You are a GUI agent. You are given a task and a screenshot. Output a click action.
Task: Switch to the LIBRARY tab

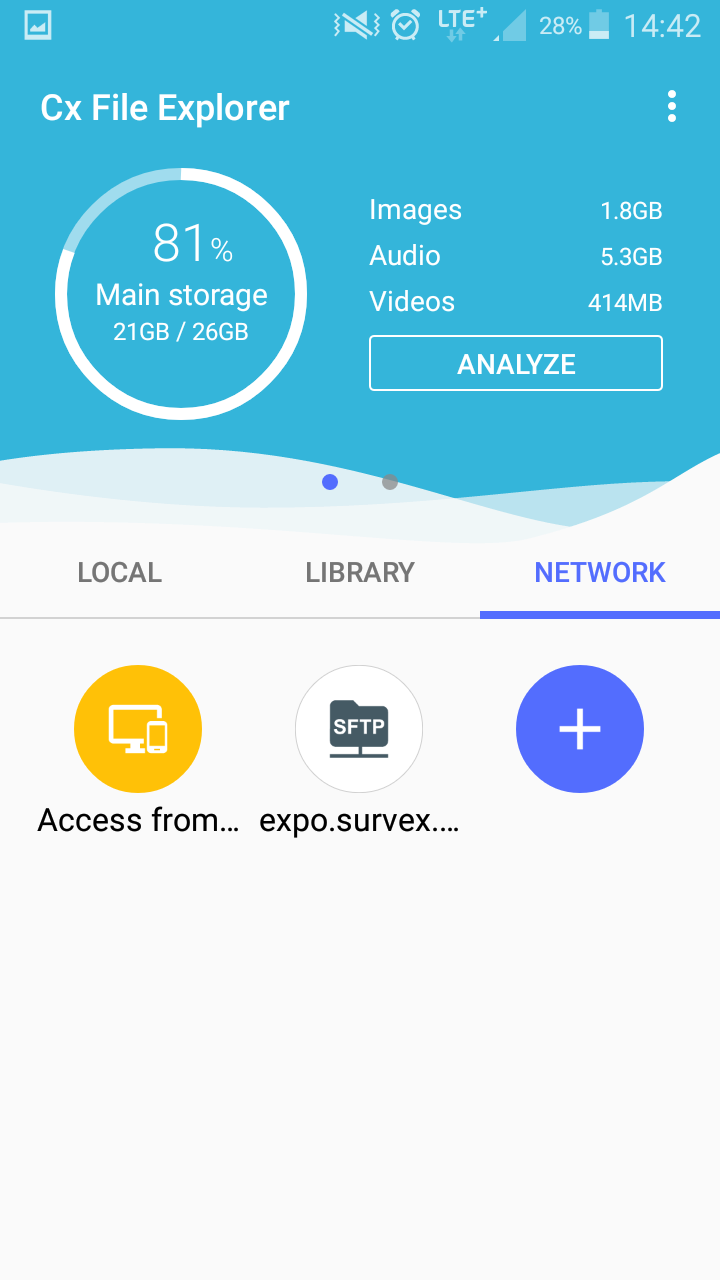point(360,572)
